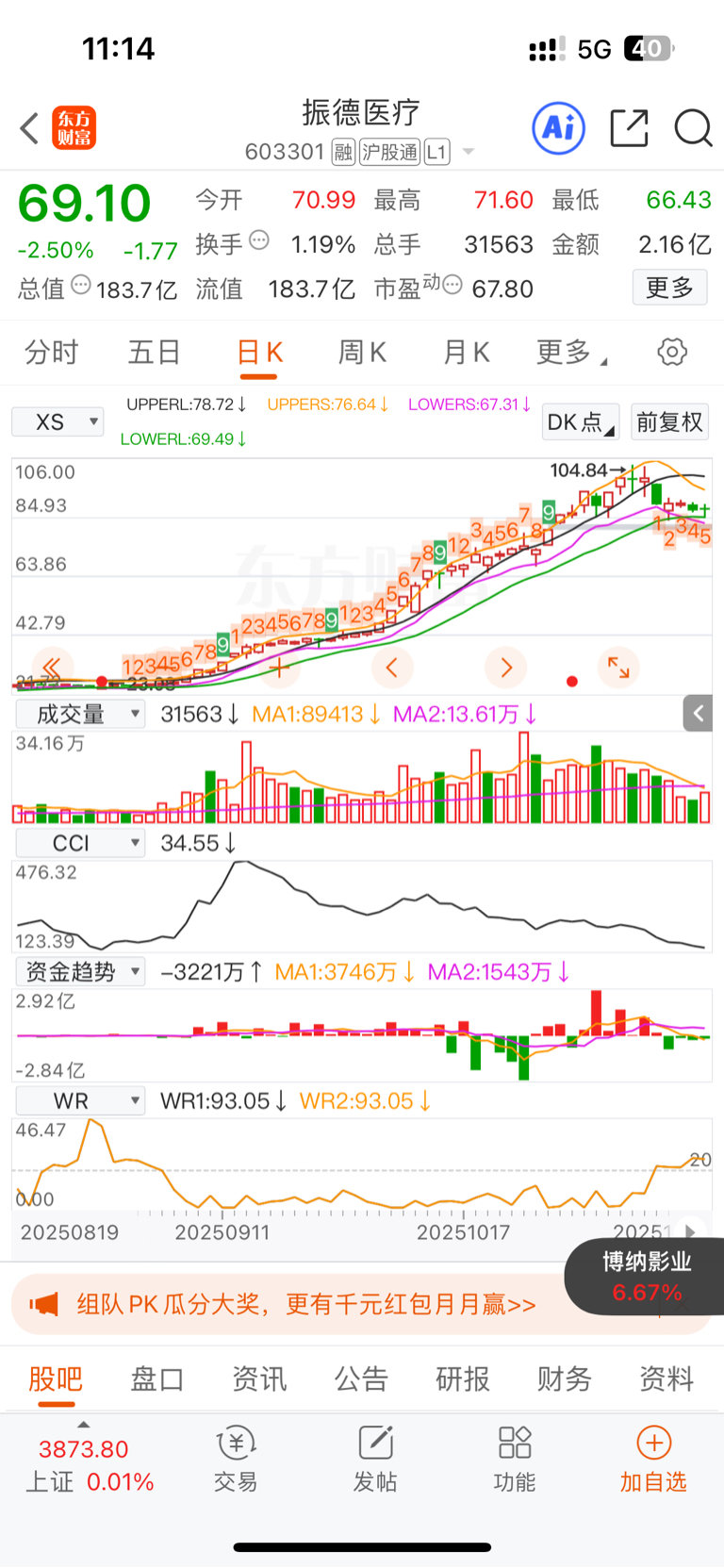Image resolution: width=724 pixels, height=1568 pixels.
Task: Tap the 前复权 adjustment button
Action: click(669, 421)
